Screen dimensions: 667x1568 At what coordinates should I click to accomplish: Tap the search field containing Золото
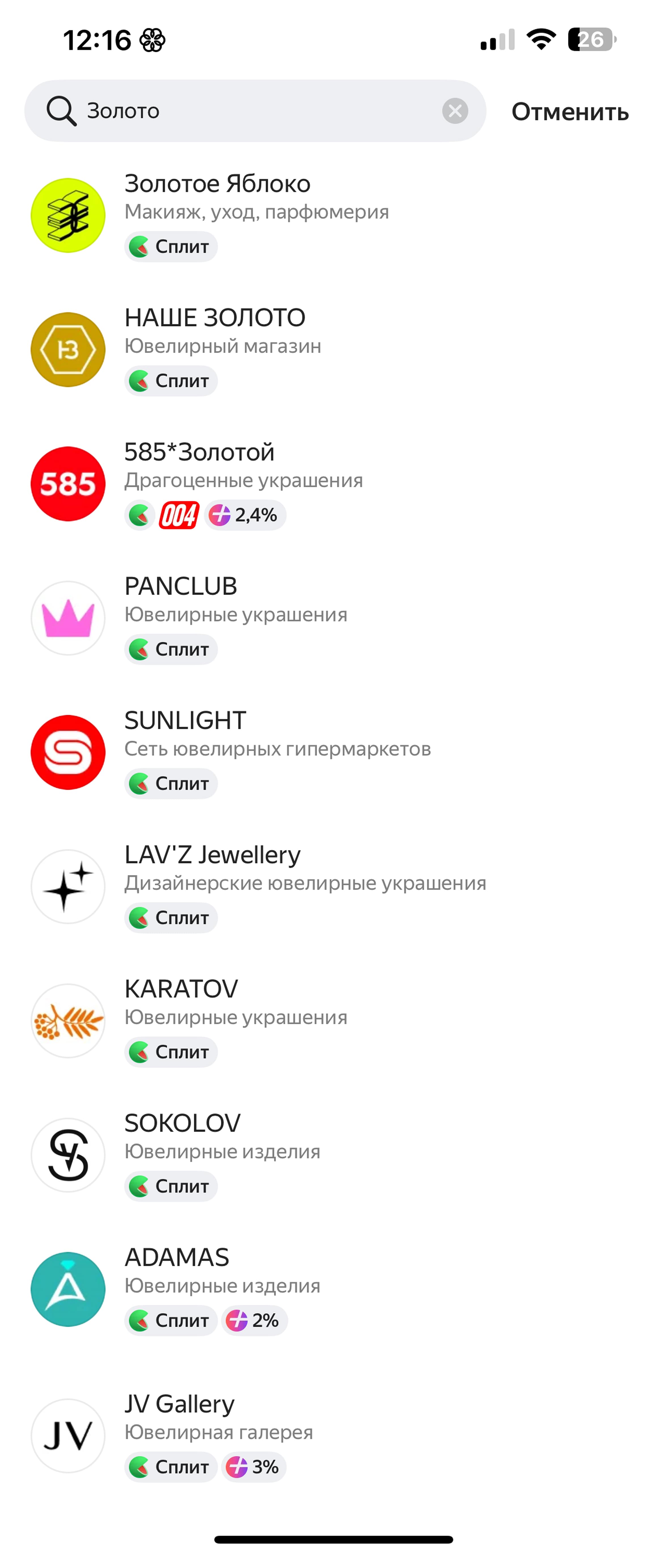point(256,111)
